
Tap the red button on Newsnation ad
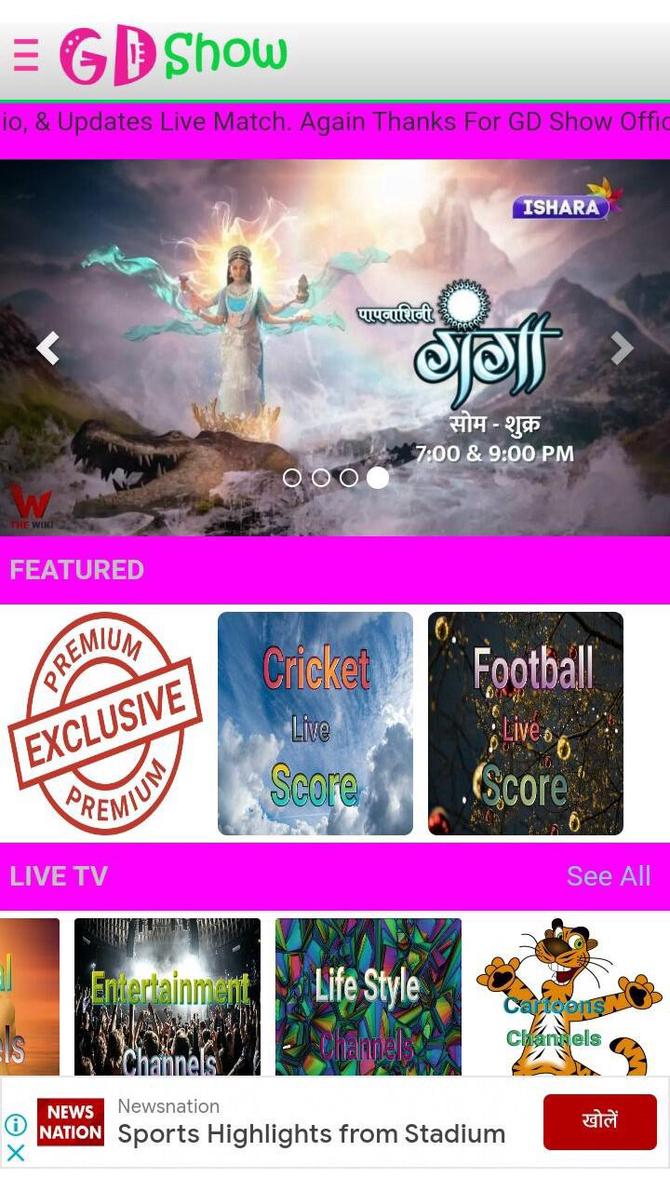pyautogui.click(x=599, y=1122)
